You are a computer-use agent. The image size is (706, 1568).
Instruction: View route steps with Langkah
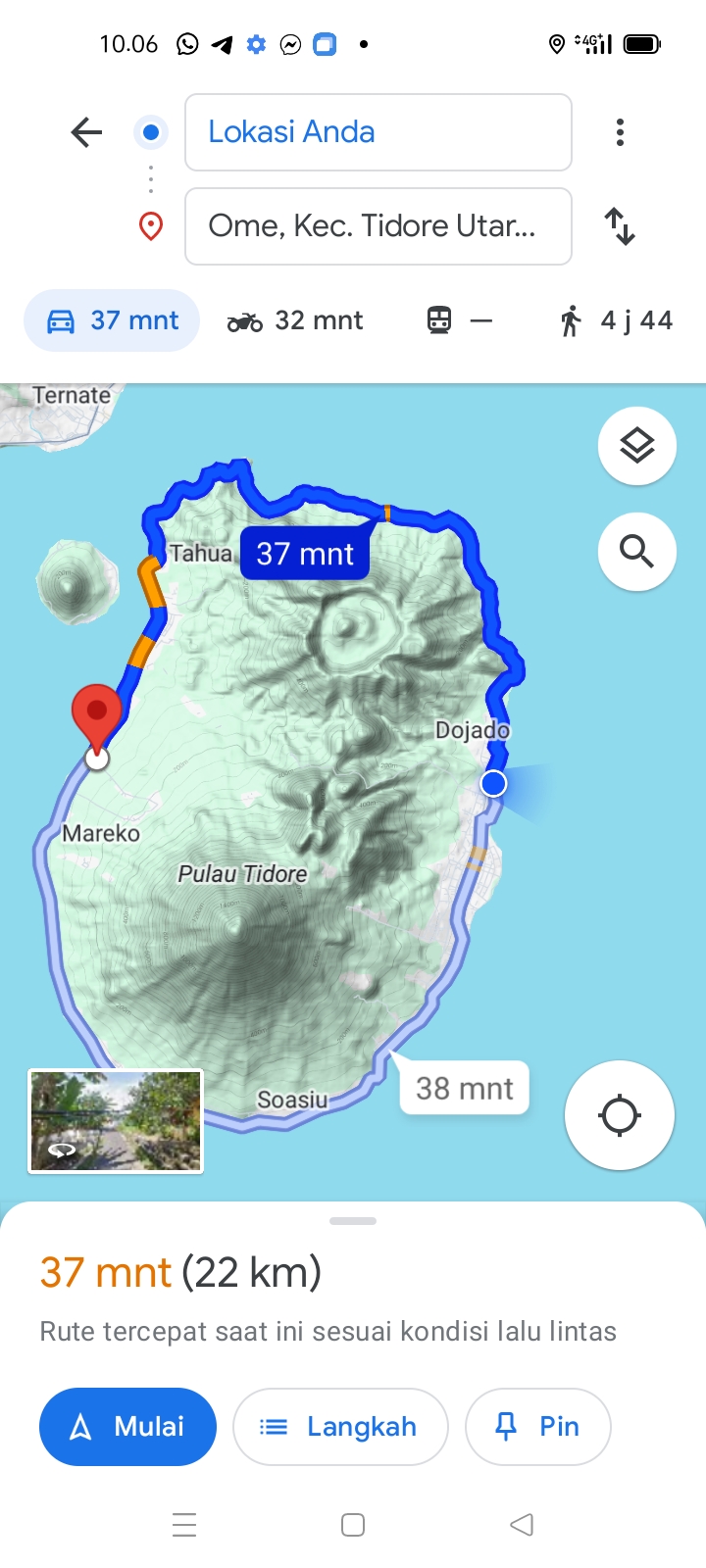[x=340, y=1427]
